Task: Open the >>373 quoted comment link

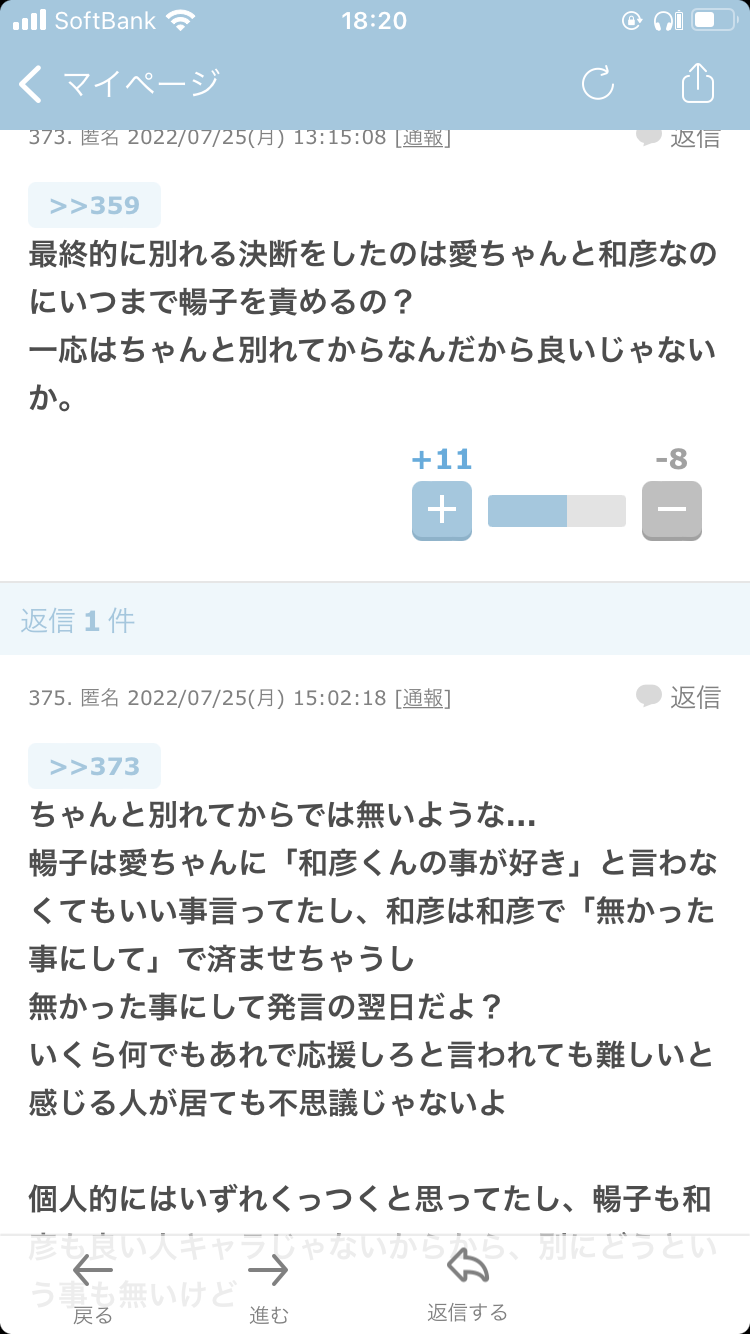Action: [x=94, y=767]
